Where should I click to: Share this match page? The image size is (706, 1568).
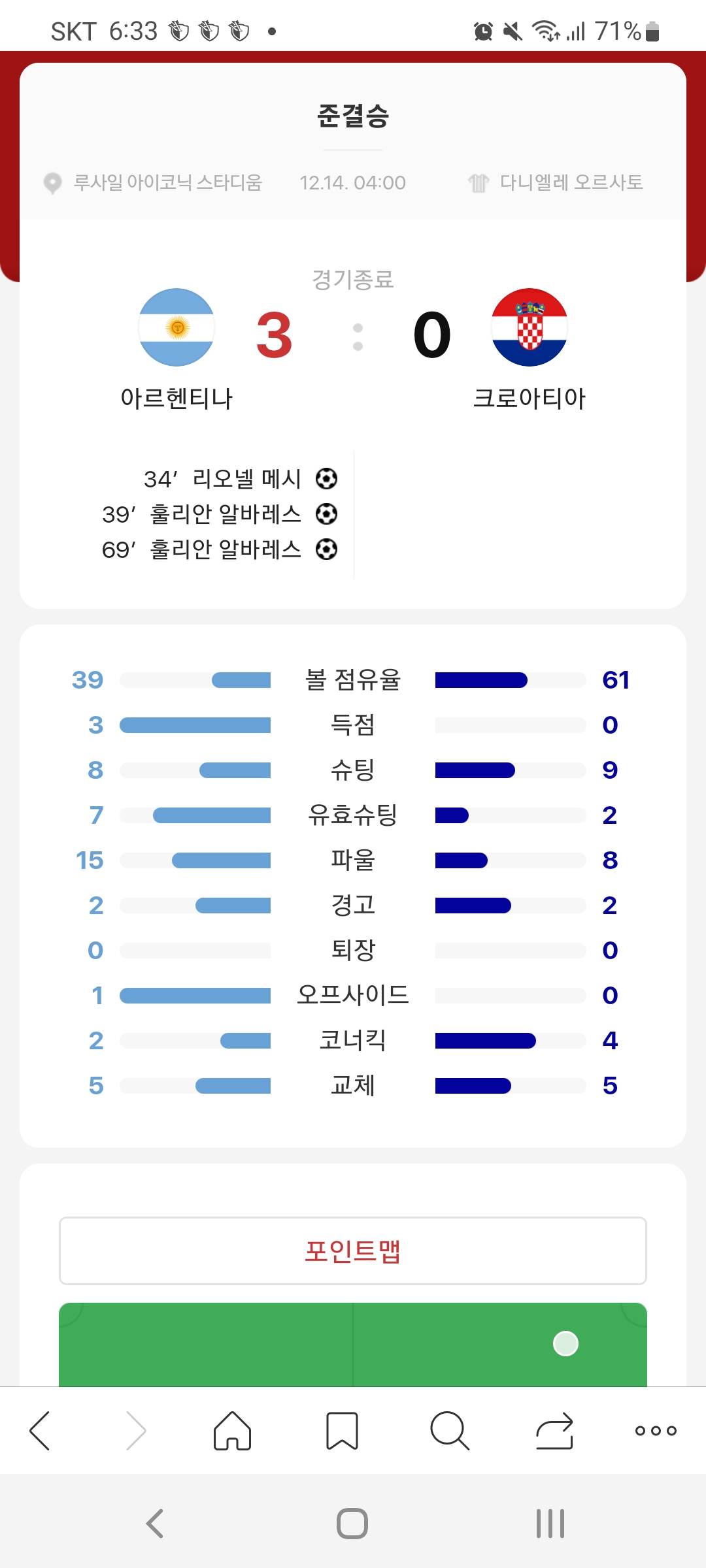click(x=554, y=1431)
